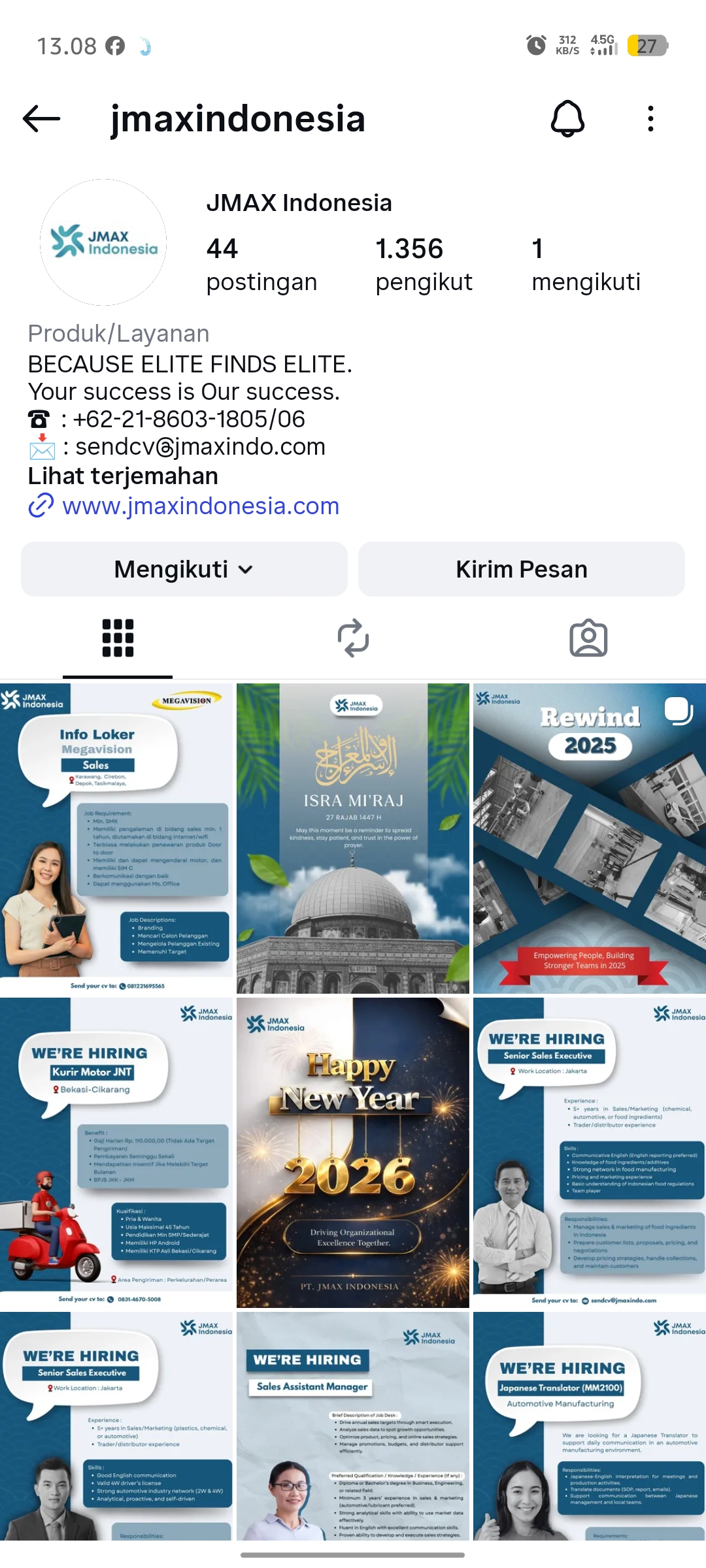The height and width of the screenshot is (1568, 706).
Task: Open the Happy New Year 2026 post
Action: click(353, 1152)
